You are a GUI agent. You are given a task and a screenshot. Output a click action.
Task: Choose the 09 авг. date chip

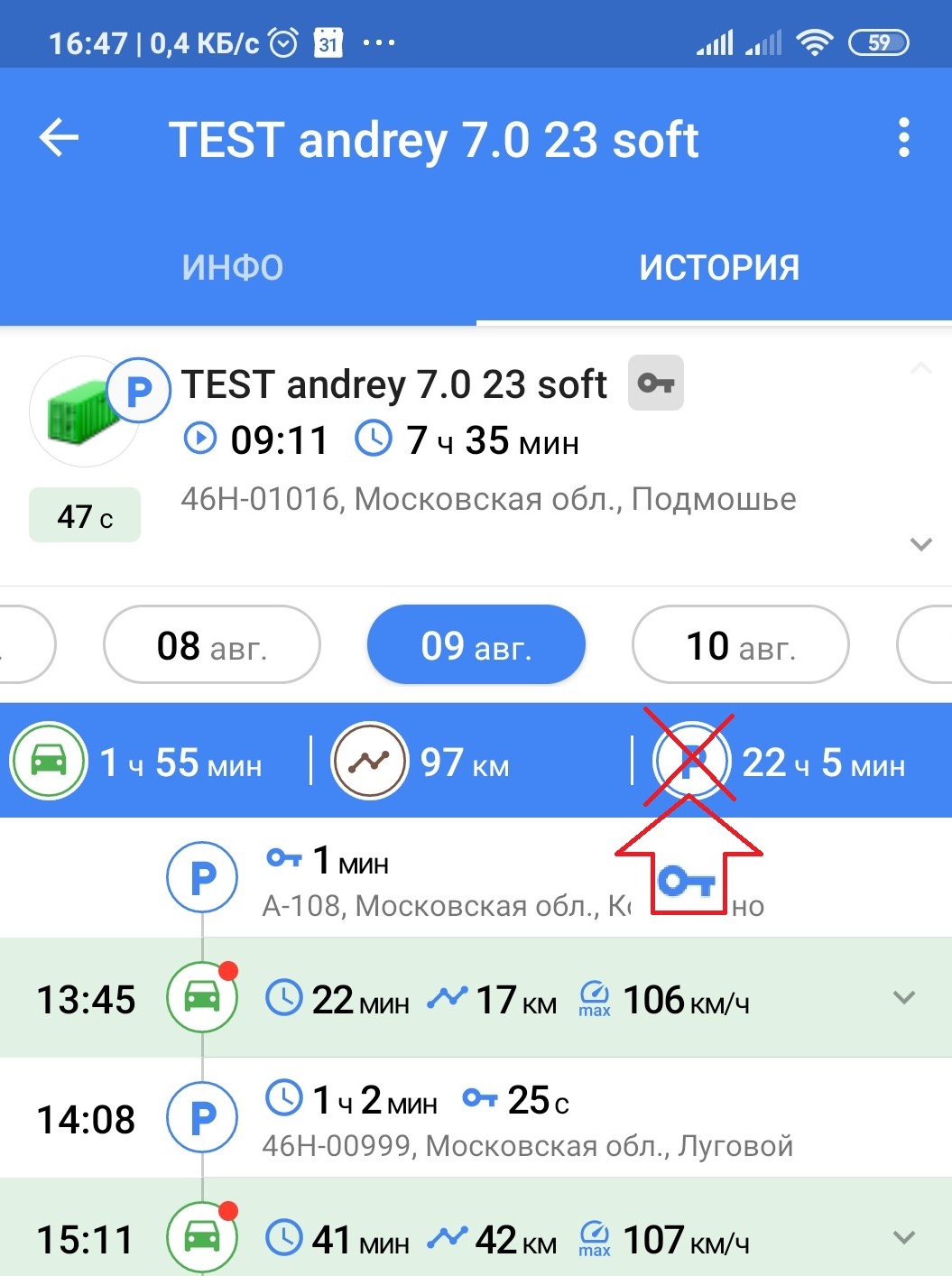point(476,645)
